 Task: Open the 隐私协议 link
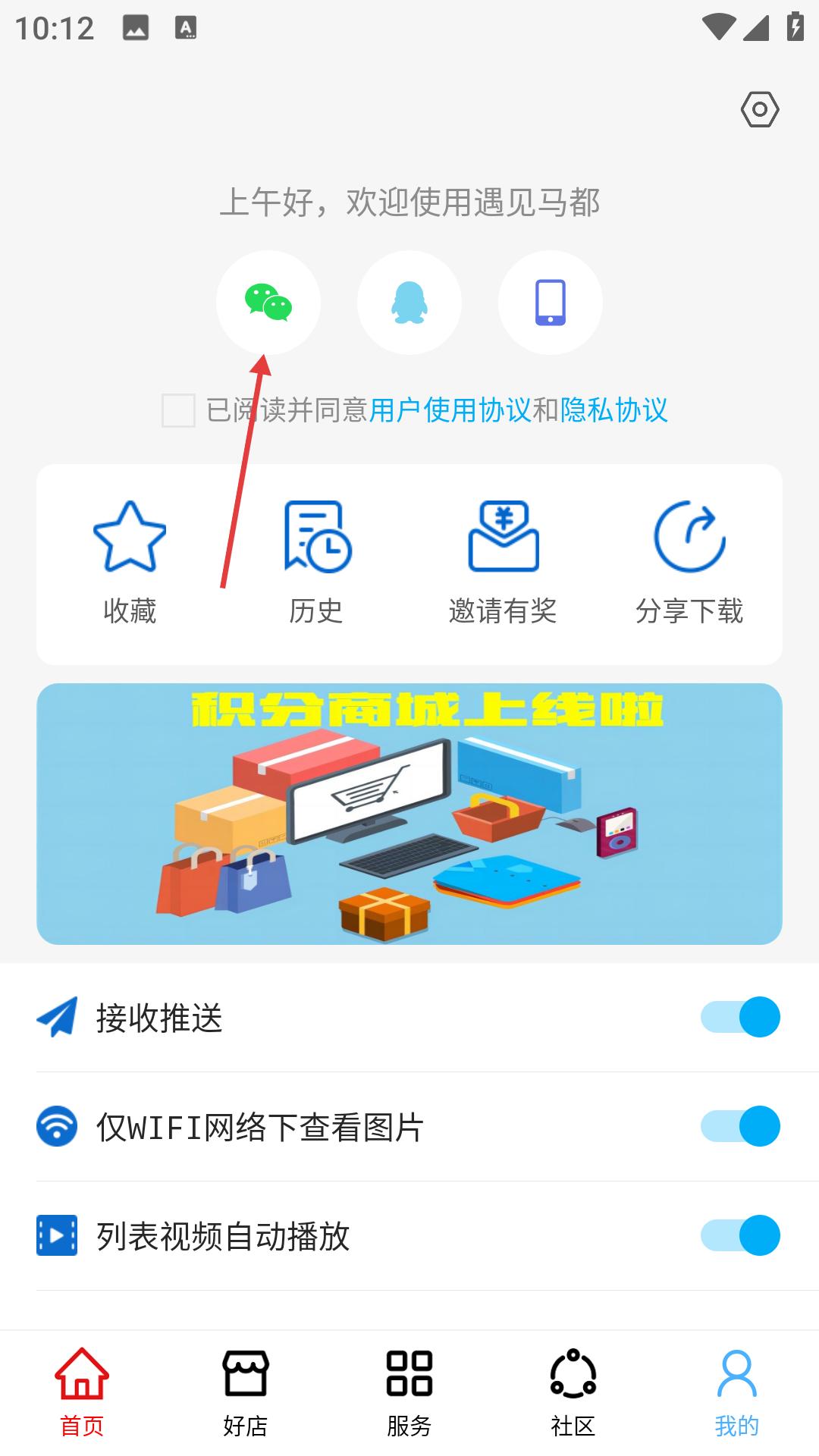click(x=613, y=410)
